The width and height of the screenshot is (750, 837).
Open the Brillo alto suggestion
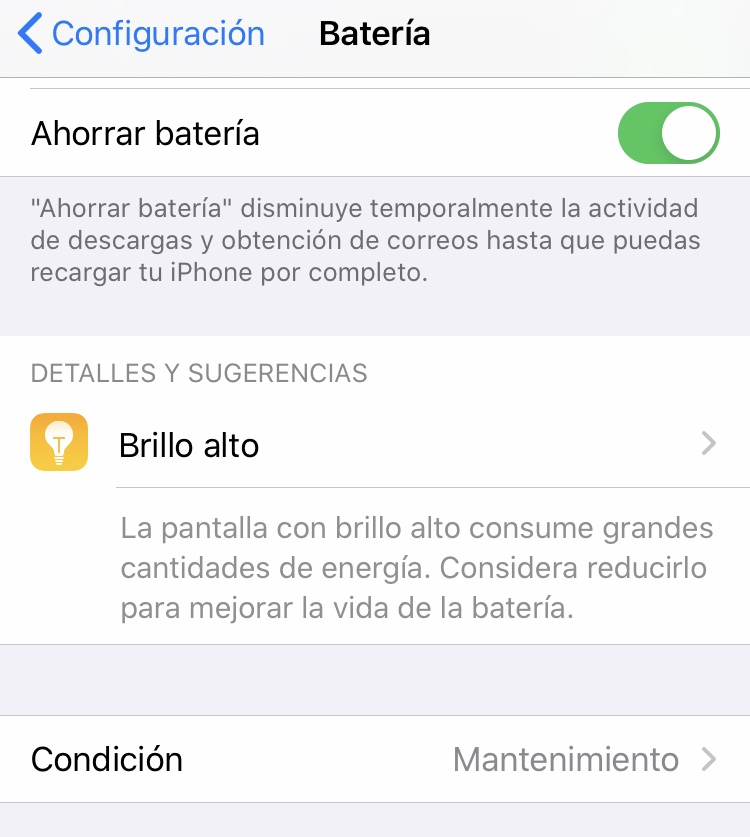point(400,444)
